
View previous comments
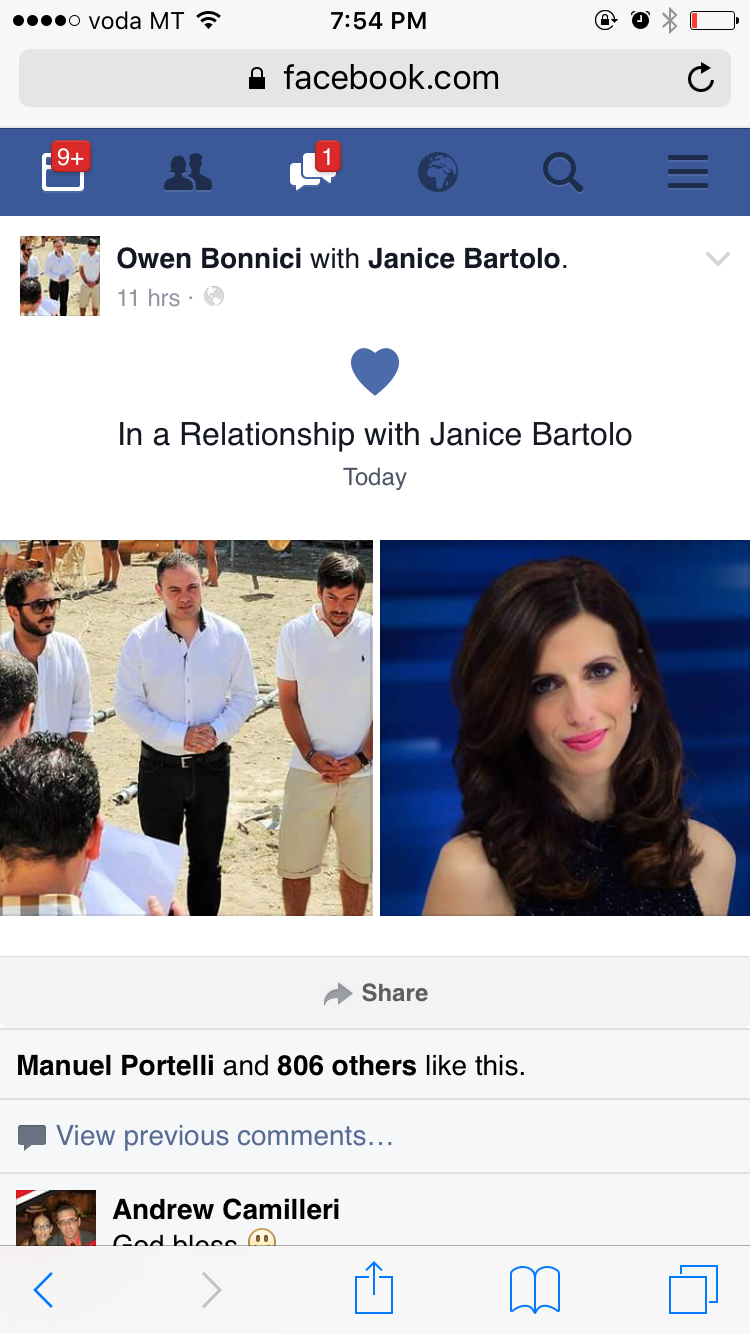tap(224, 1136)
